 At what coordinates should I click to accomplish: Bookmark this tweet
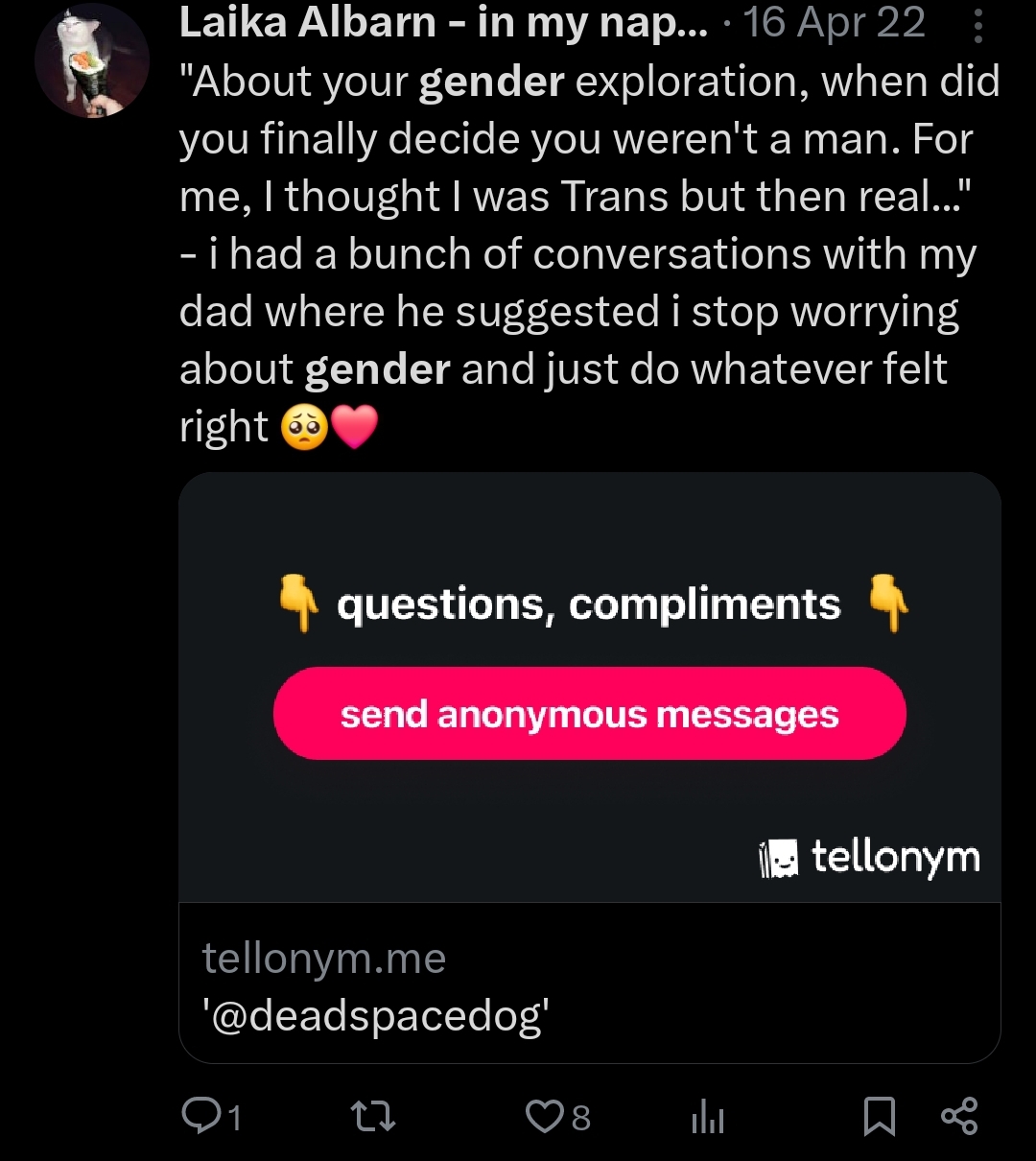coord(880,1116)
